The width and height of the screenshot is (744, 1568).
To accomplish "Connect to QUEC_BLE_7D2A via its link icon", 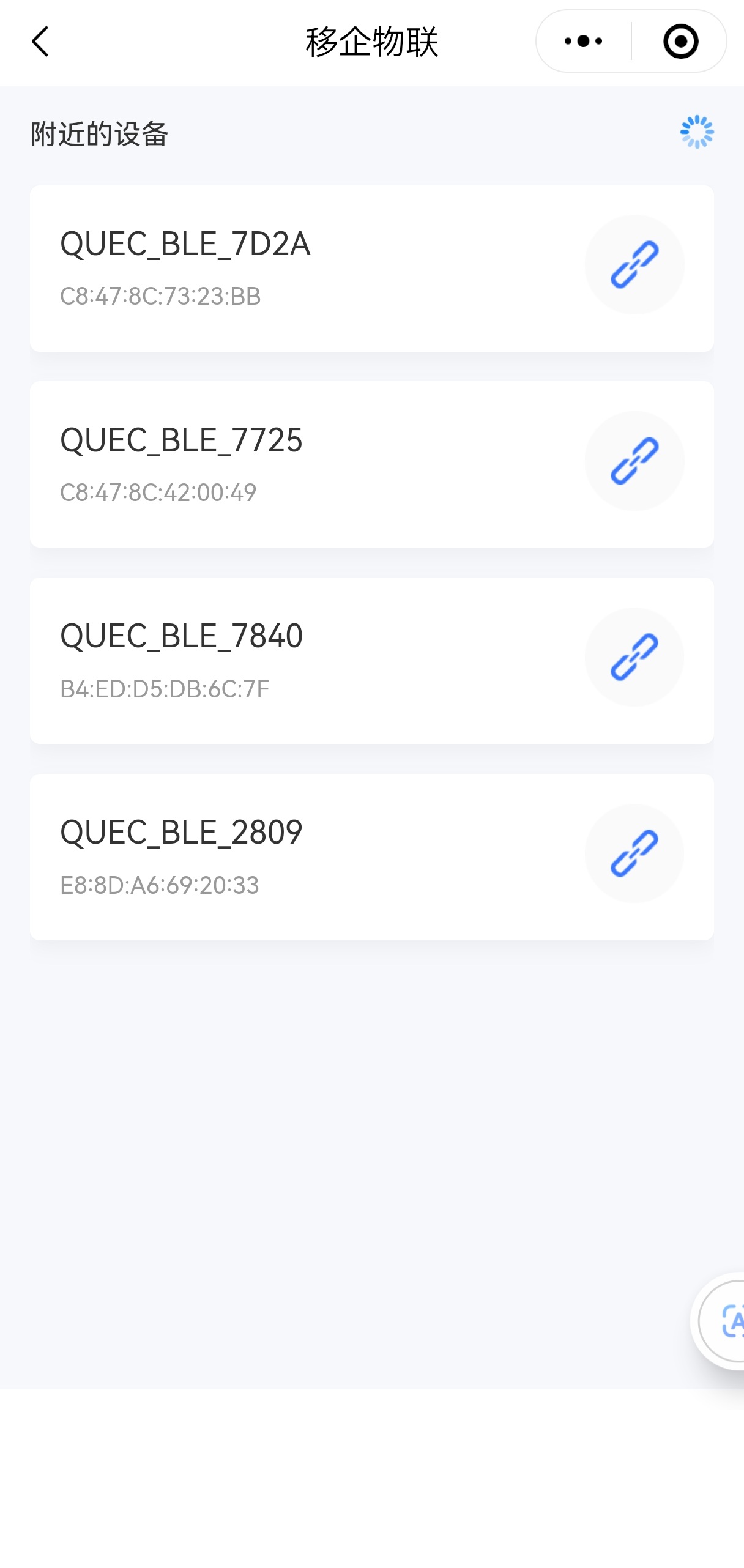I will tap(634, 264).
